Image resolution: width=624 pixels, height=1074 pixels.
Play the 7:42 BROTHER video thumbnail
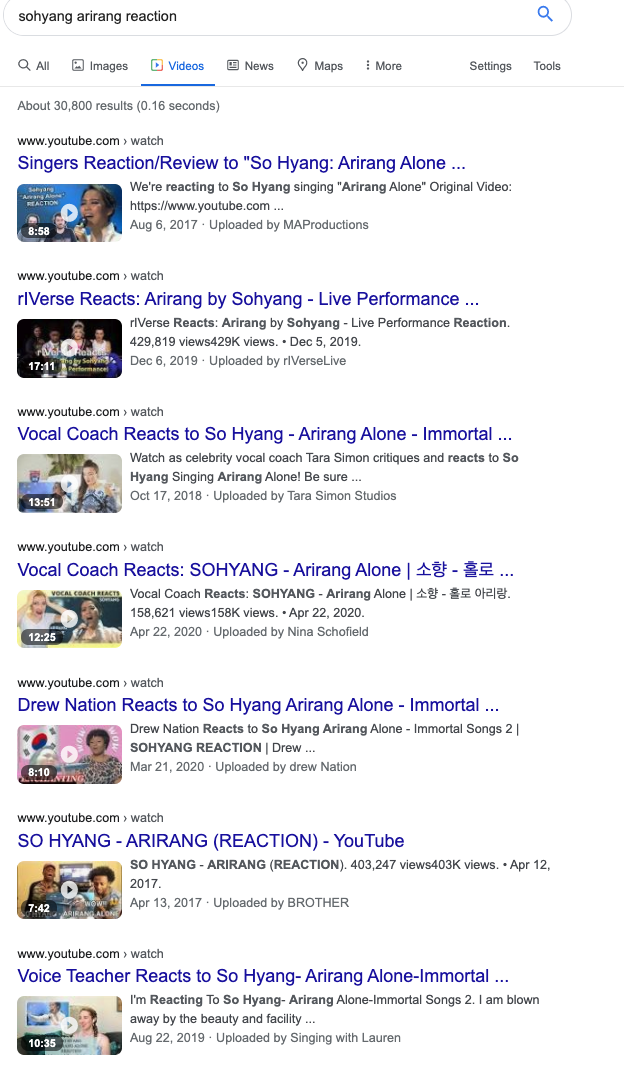(x=69, y=890)
